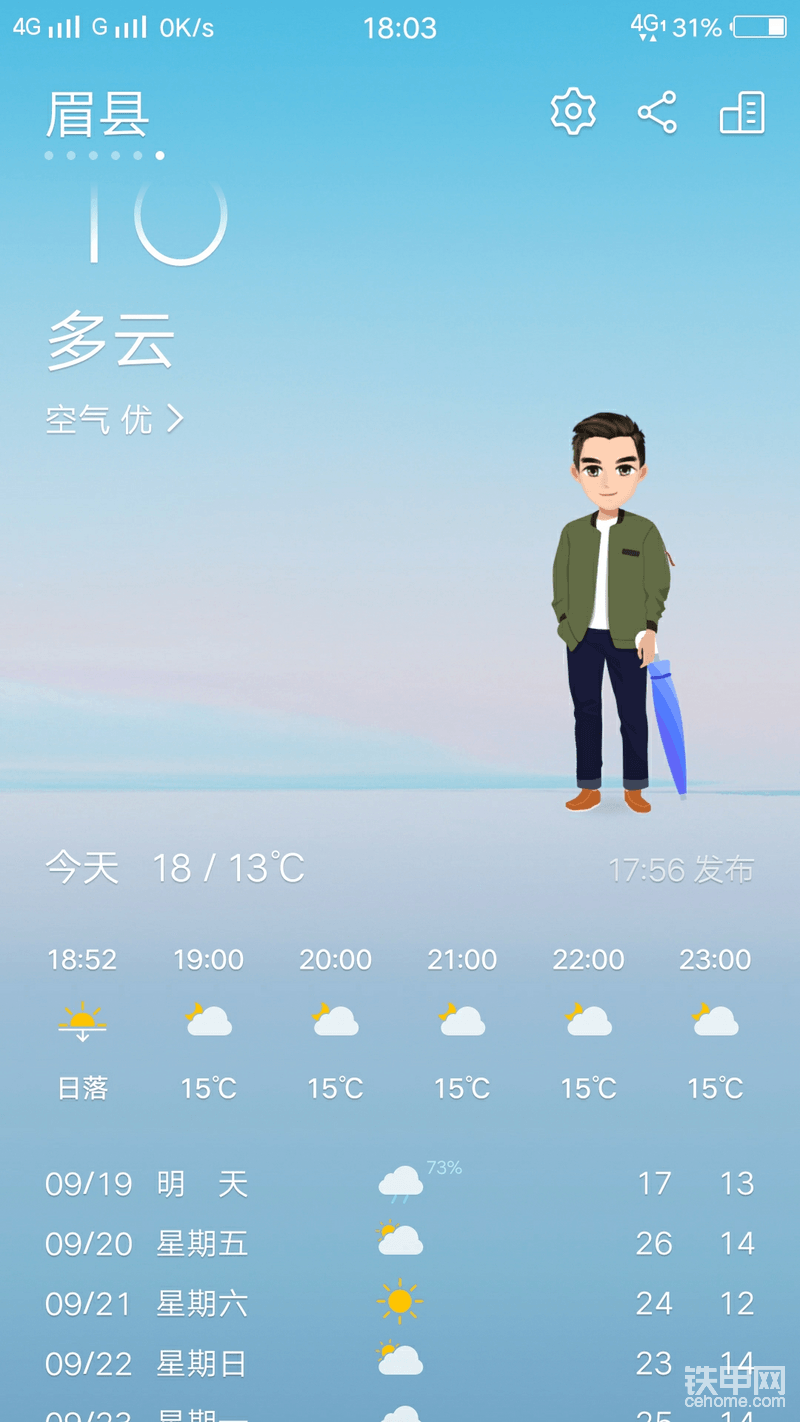Tap the city page indicator dots
The width and height of the screenshot is (800, 1422).
[104, 155]
